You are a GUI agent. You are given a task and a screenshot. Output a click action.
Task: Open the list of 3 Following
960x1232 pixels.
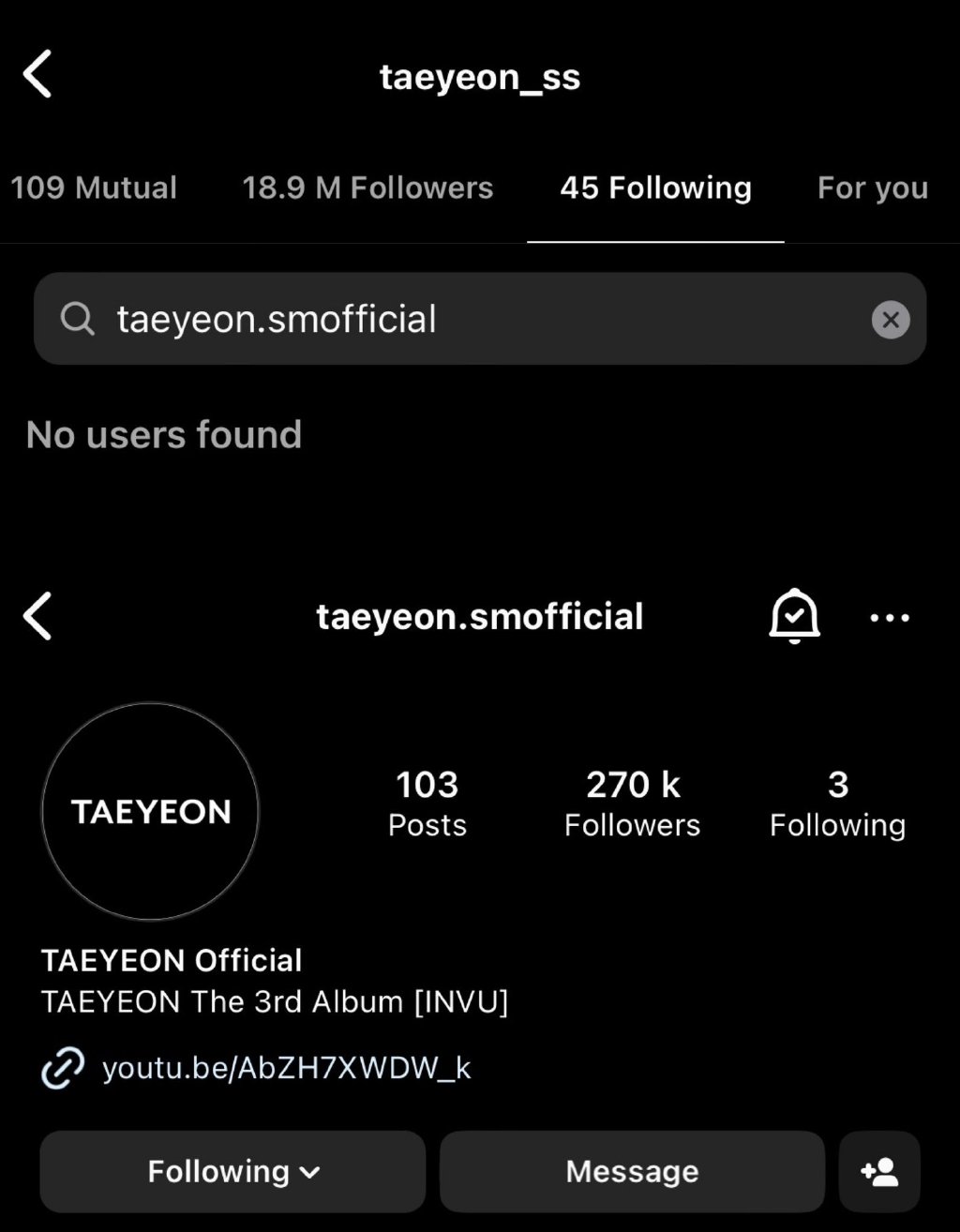(x=837, y=803)
